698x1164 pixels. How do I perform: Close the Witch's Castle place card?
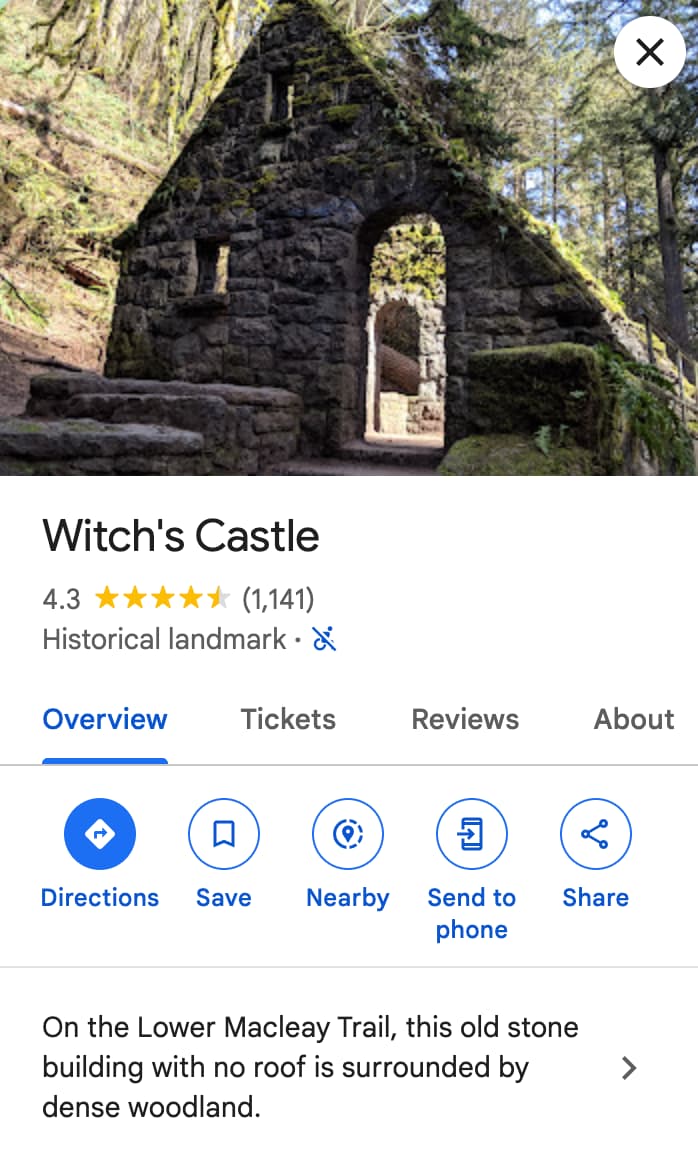[x=649, y=52]
